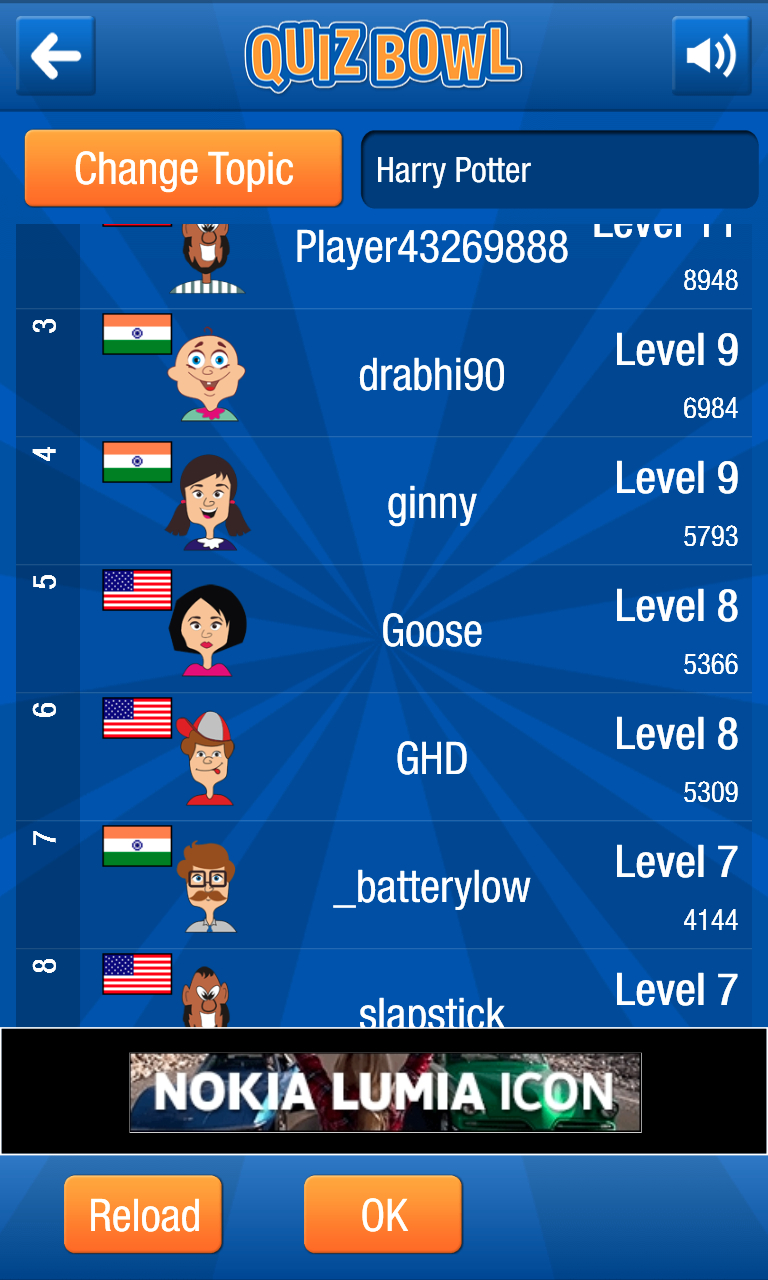Mute the sound with speaker icon
The height and width of the screenshot is (1280, 768).
[x=711, y=56]
